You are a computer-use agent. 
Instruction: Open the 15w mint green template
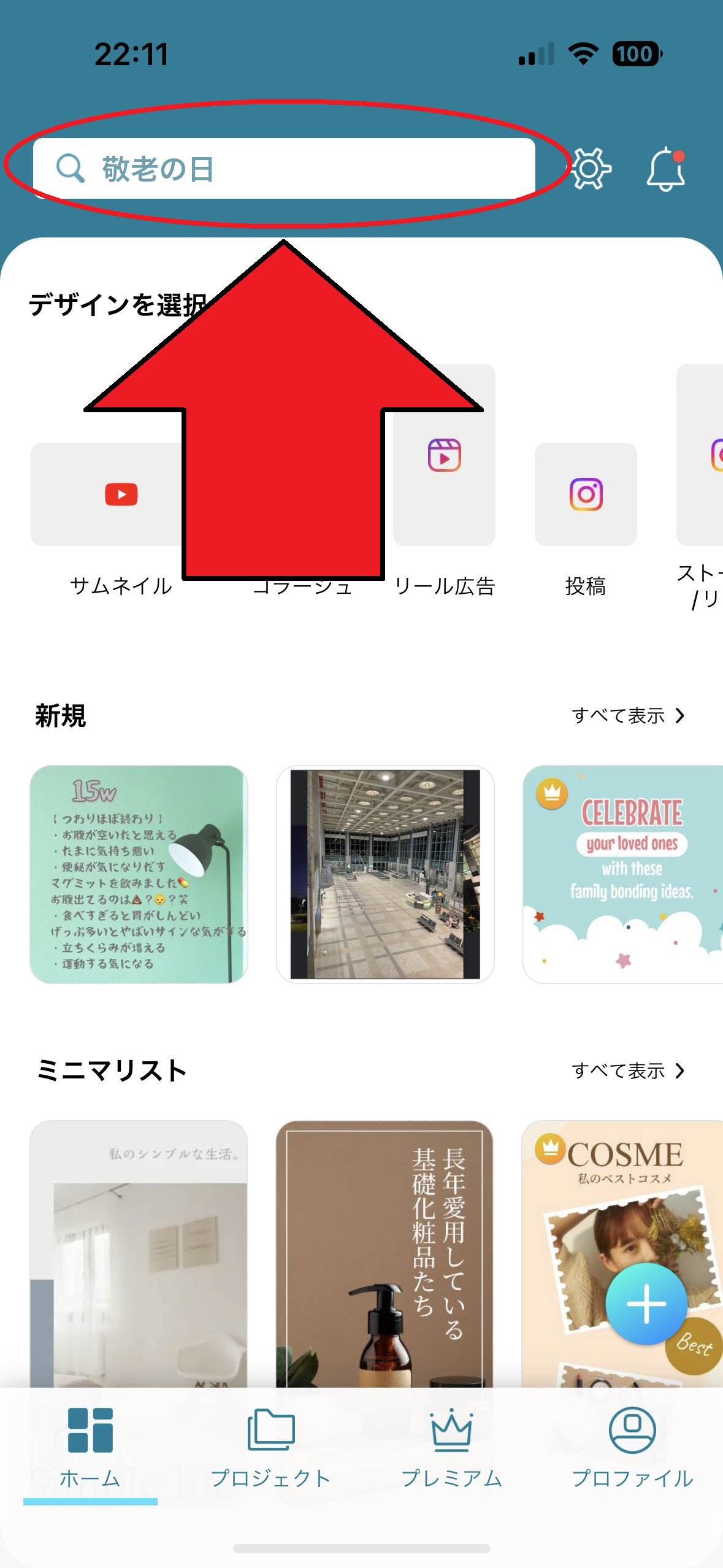pos(139,874)
